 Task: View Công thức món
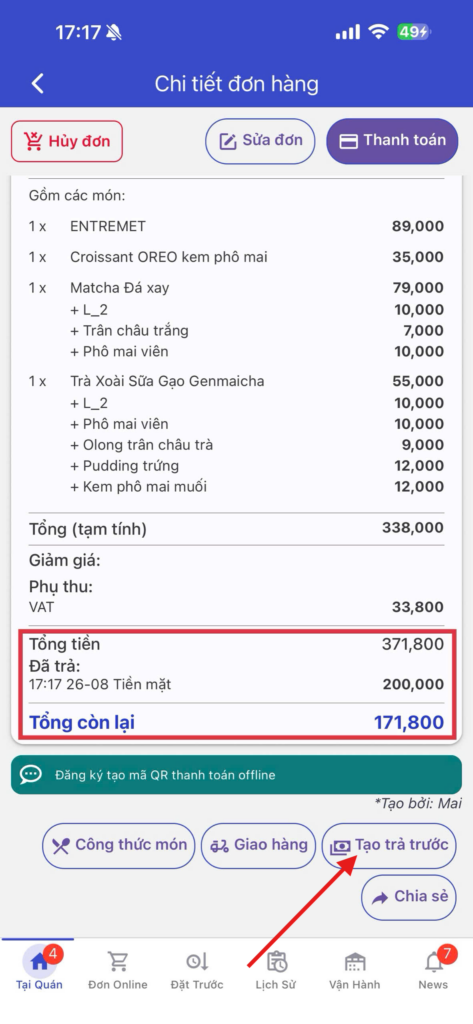[119, 846]
